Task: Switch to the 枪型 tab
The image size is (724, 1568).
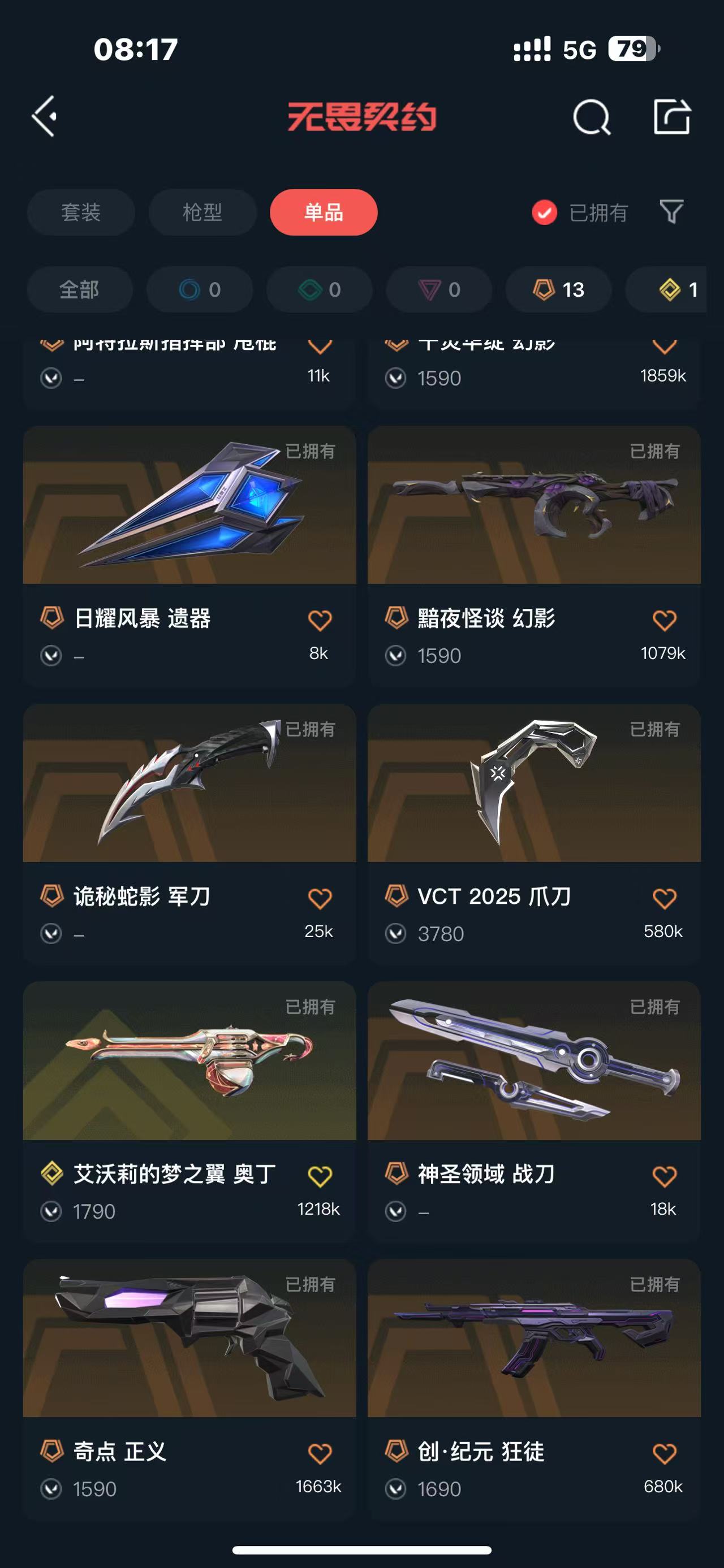Action: click(x=202, y=213)
